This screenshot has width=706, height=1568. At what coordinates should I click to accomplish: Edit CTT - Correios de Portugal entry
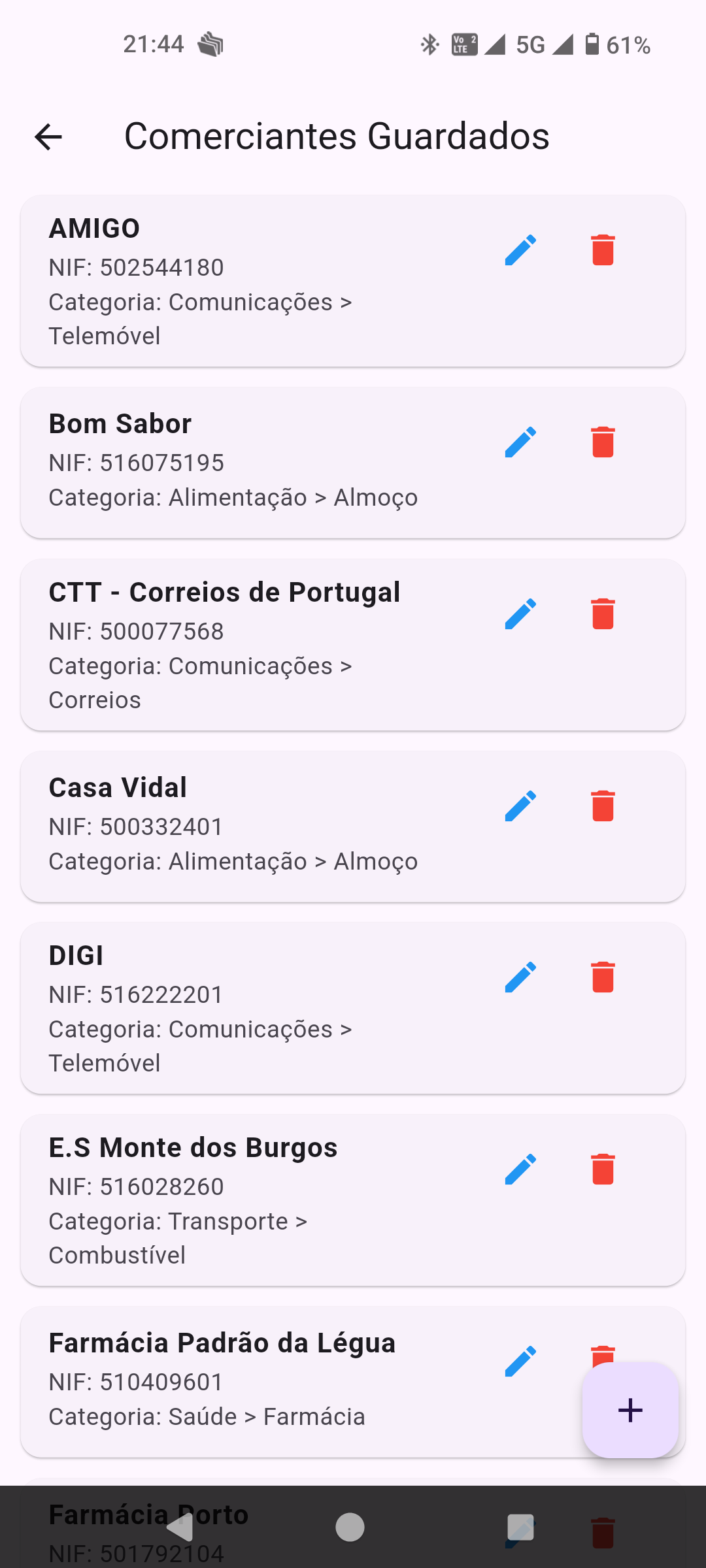pyautogui.click(x=520, y=614)
